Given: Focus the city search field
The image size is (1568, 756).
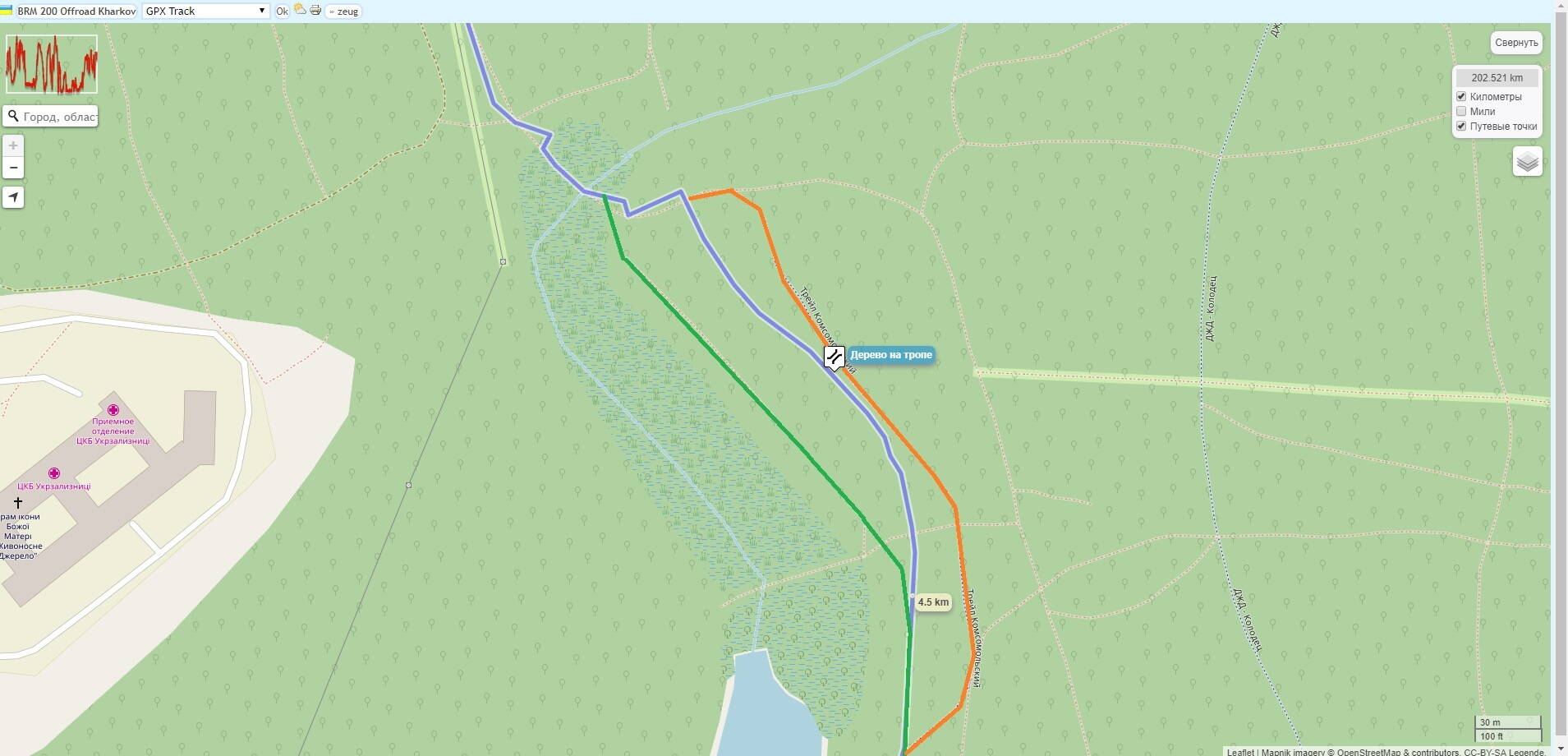Looking at the screenshot, I should tap(59, 117).
